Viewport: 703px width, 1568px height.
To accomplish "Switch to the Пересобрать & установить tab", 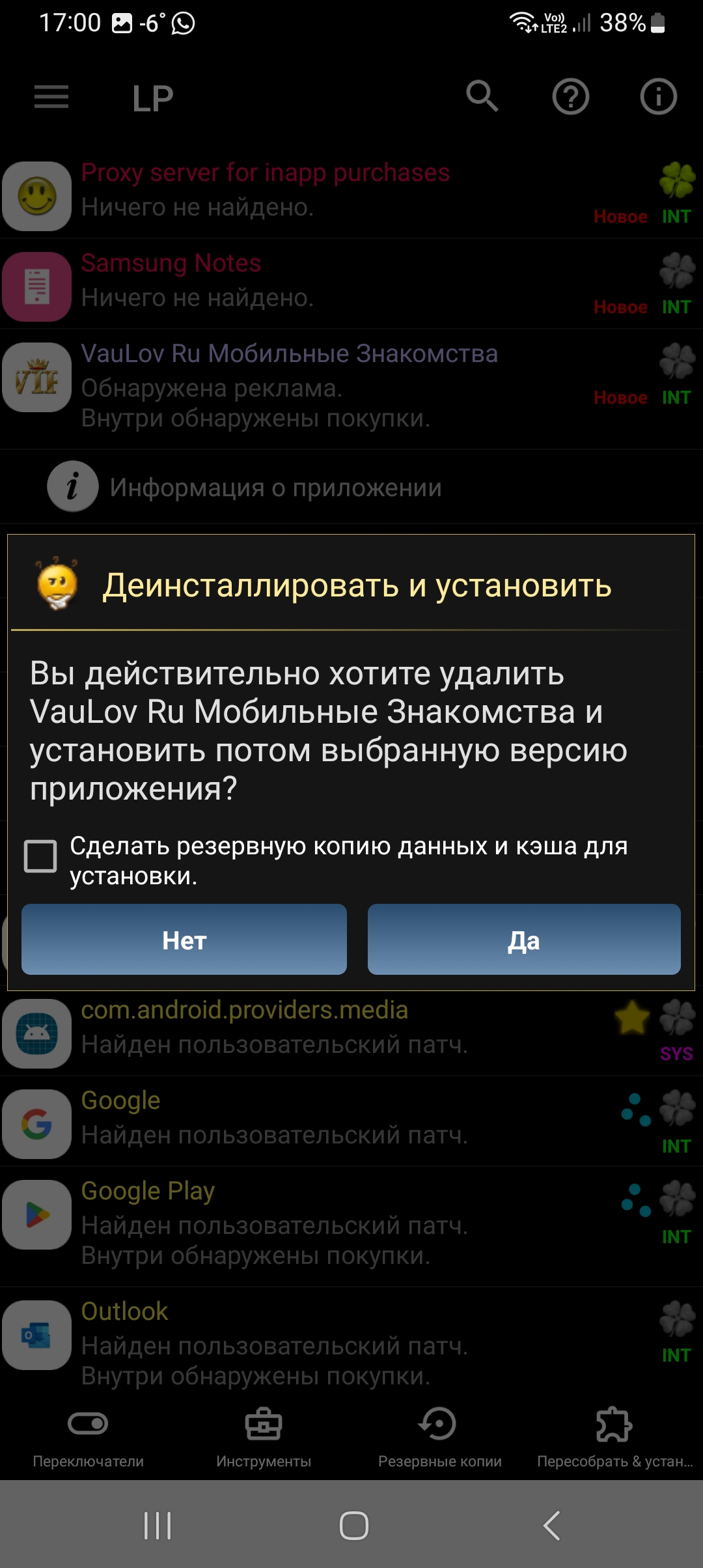I will tap(615, 1437).
